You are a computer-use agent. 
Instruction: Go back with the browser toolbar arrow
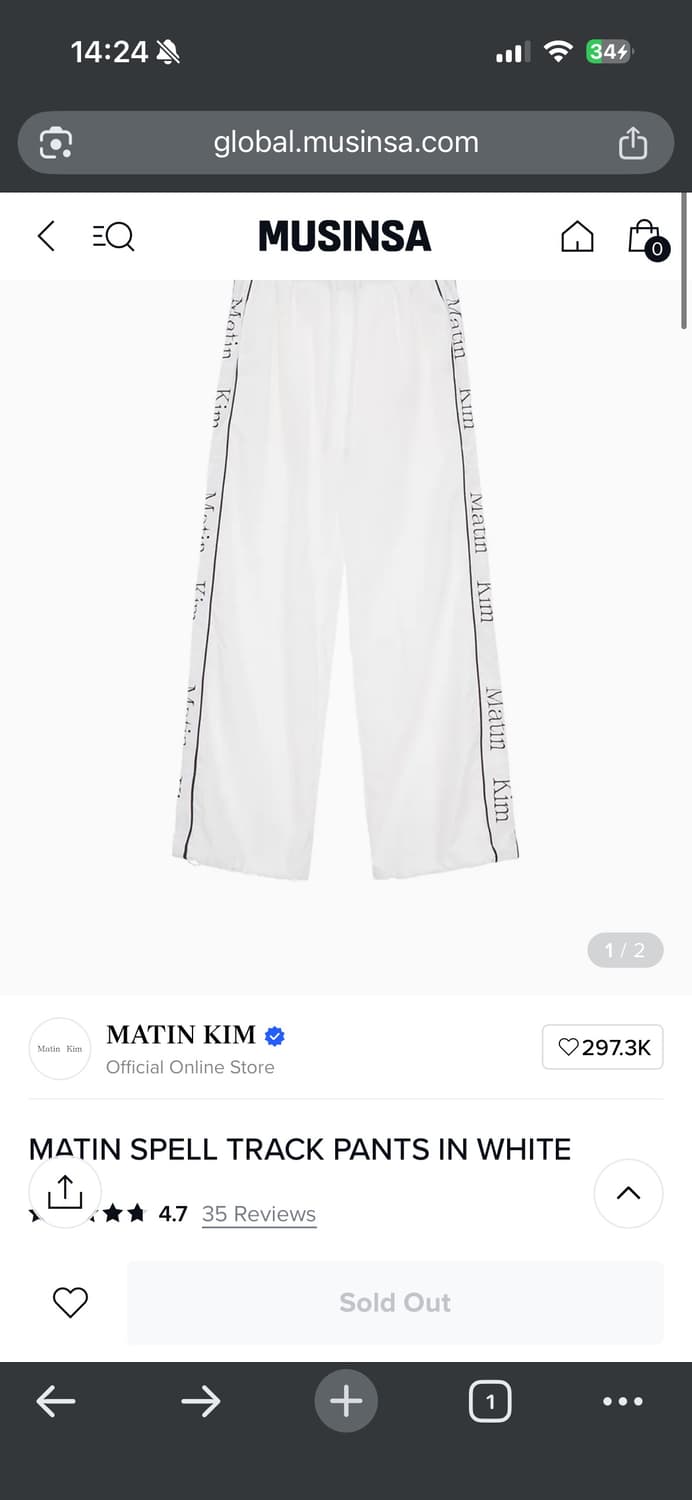tap(56, 1402)
